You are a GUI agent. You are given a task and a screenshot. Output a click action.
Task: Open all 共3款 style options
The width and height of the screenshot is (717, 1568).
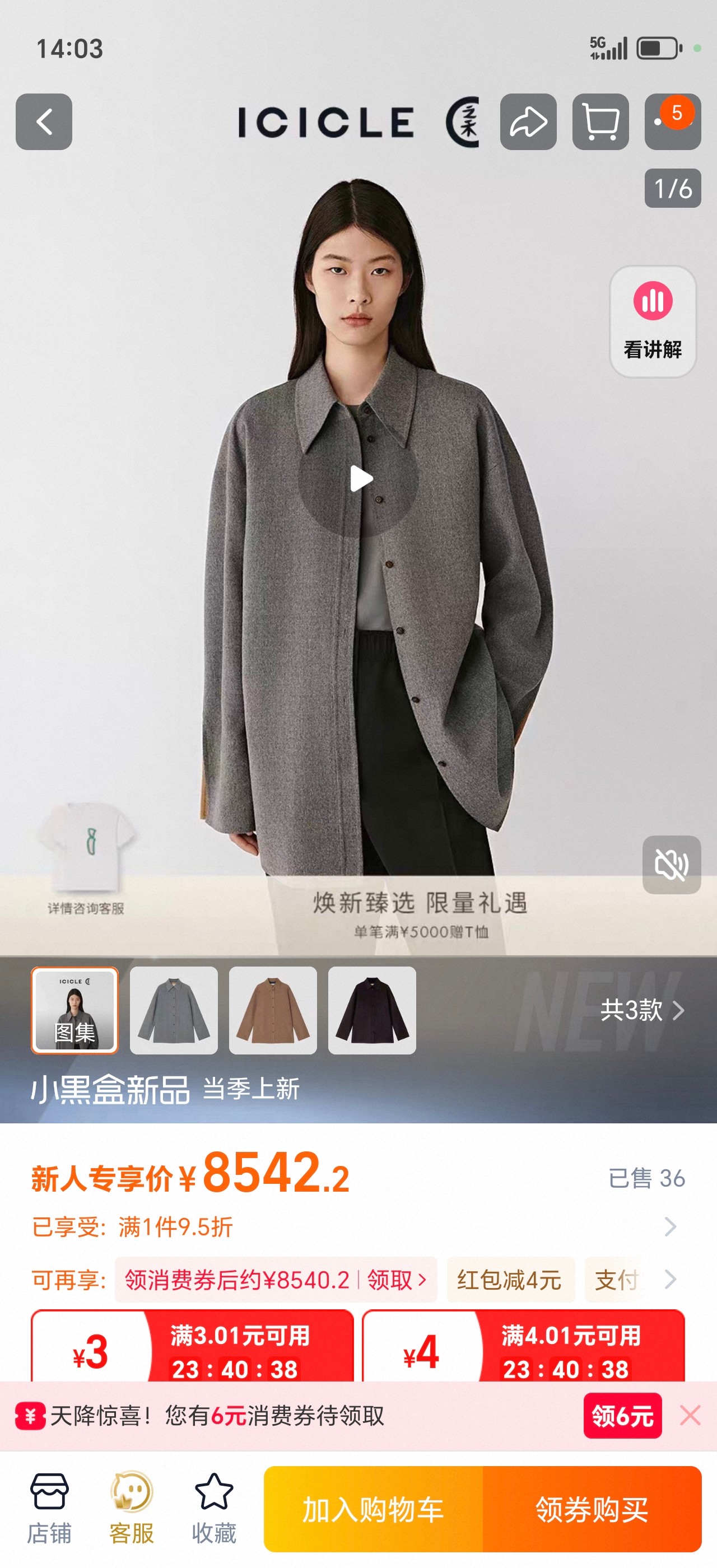coord(641,1010)
